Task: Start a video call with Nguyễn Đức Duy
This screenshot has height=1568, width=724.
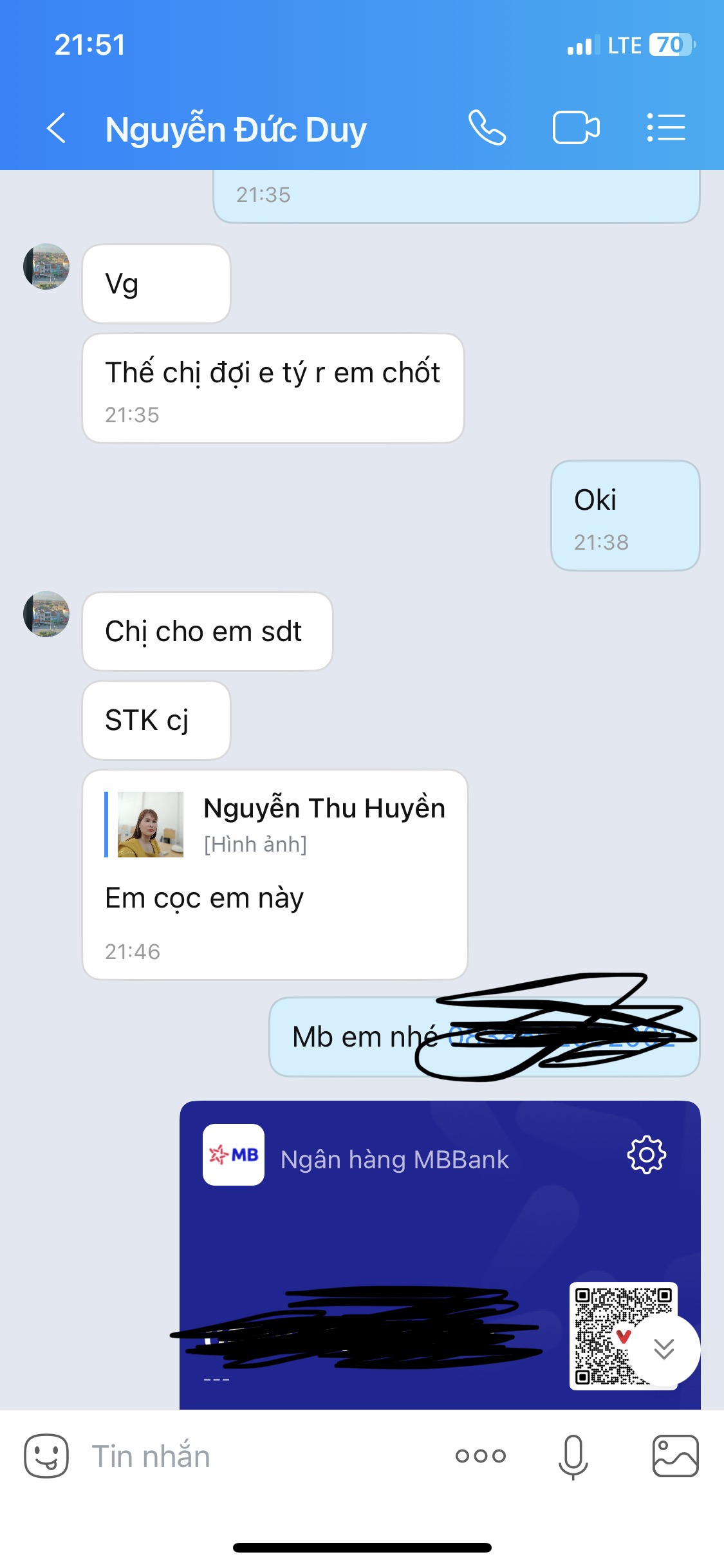Action: pyautogui.click(x=576, y=127)
